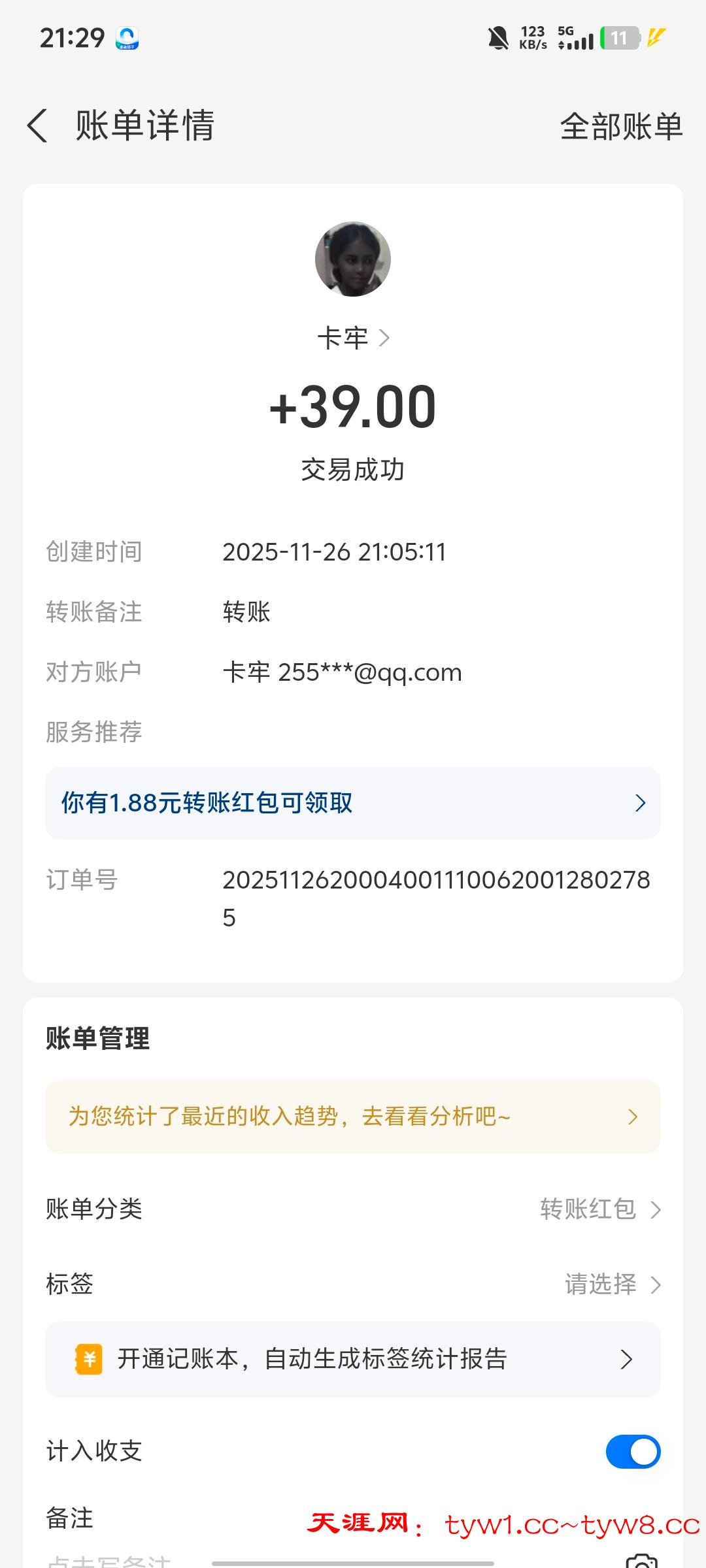The width and height of the screenshot is (706, 1568).
Task: Select a 标签 for this bill
Action: [612, 1284]
